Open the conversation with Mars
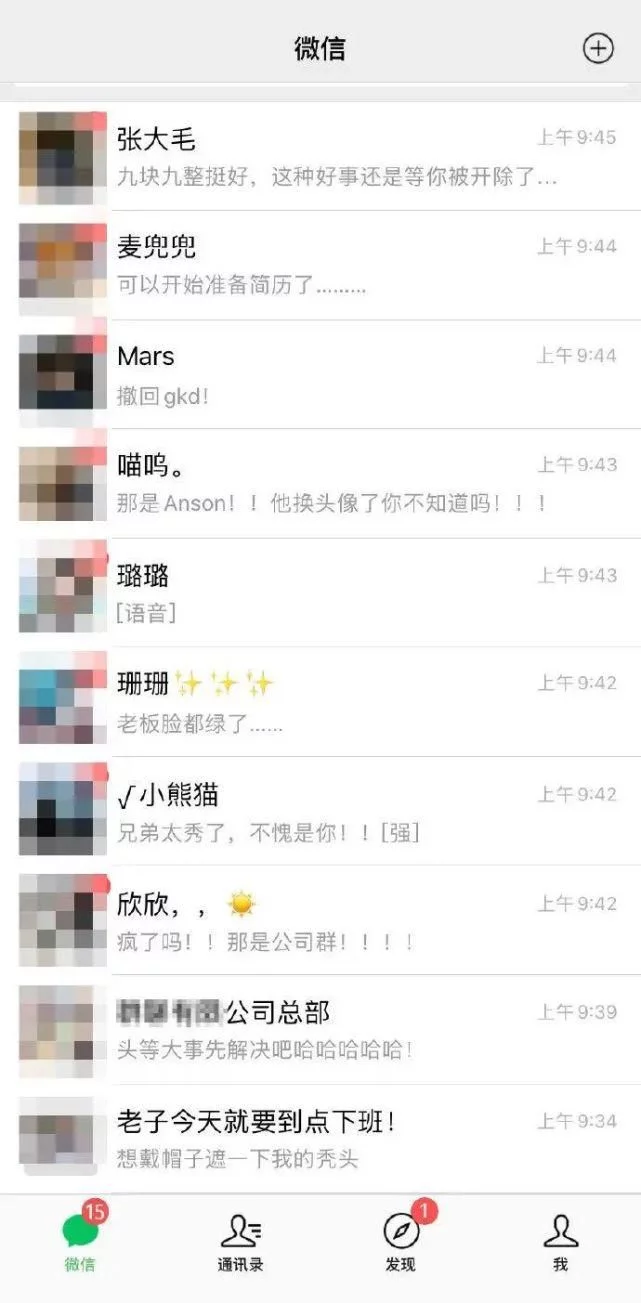This screenshot has width=641, height=1303. click(330, 375)
